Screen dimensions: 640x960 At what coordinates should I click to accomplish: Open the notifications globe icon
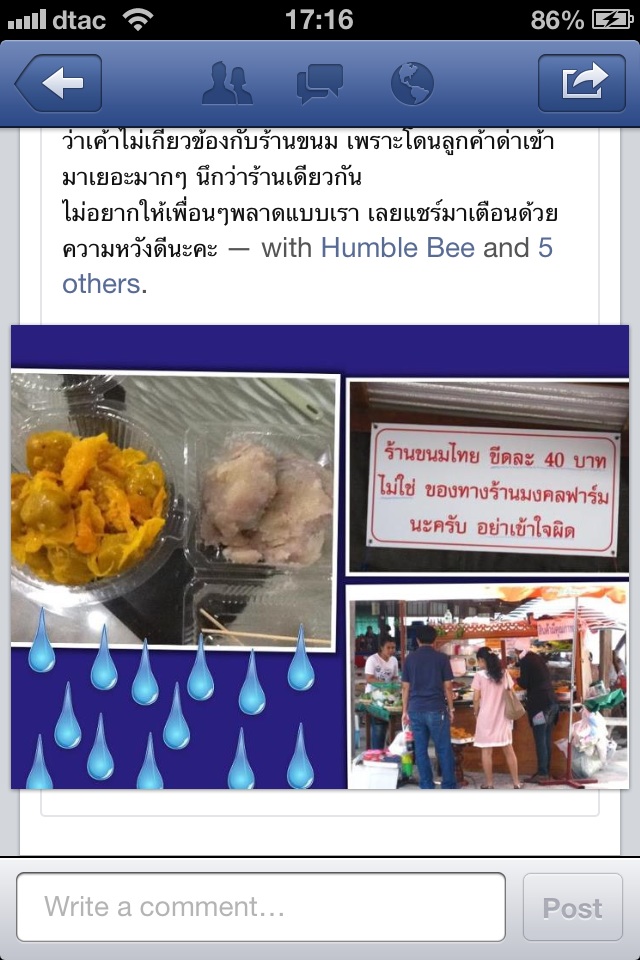click(411, 84)
